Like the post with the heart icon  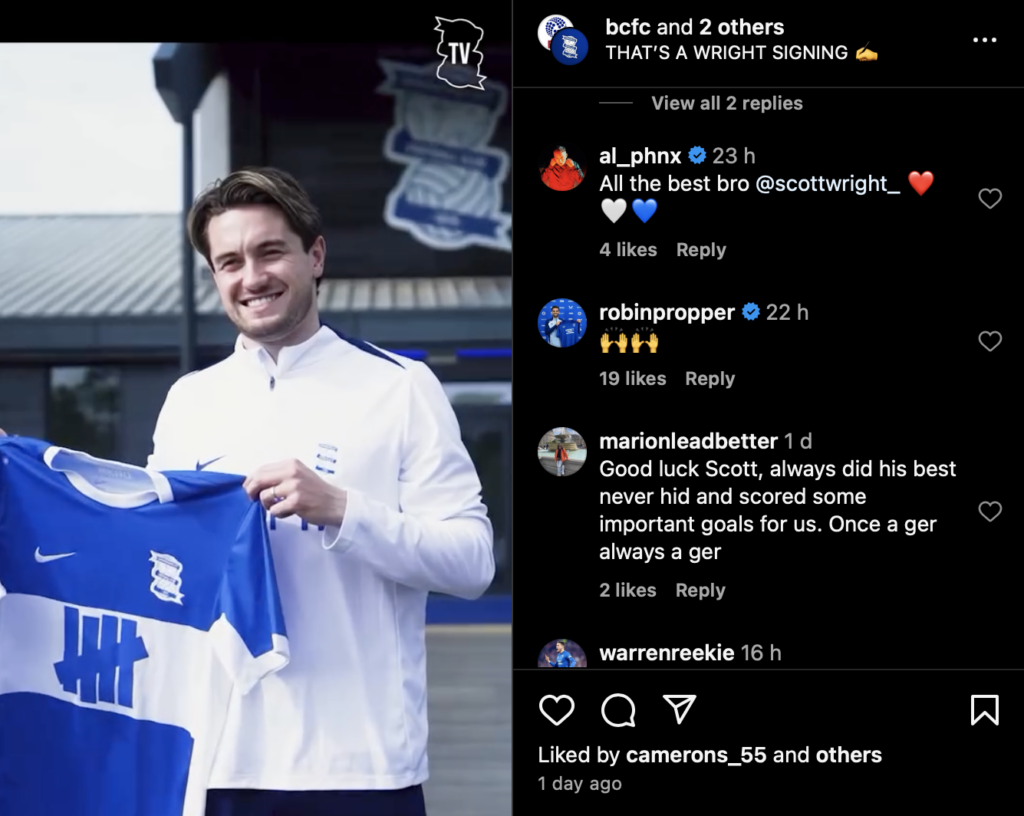[557, 710]
